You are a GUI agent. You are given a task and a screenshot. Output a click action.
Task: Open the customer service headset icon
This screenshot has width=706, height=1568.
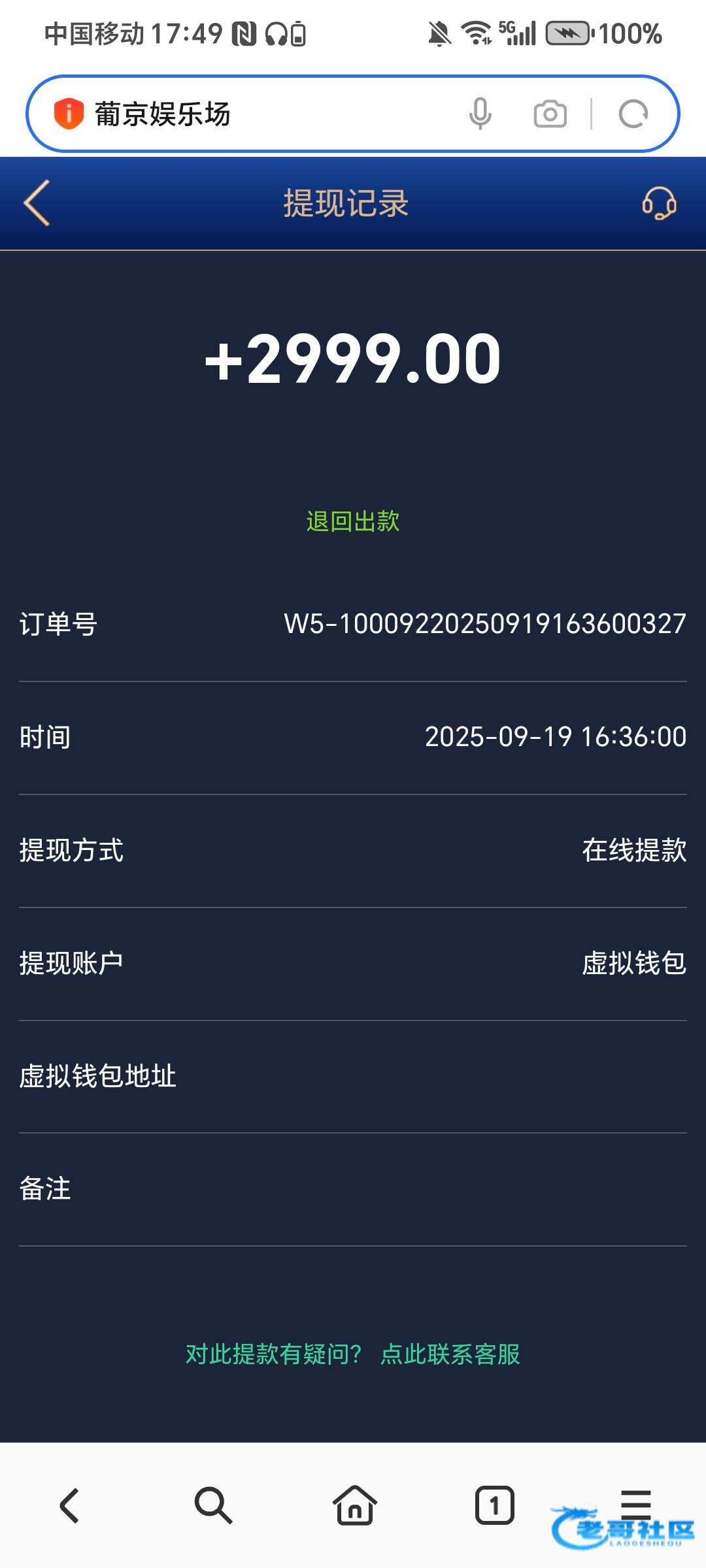point(659,203)
